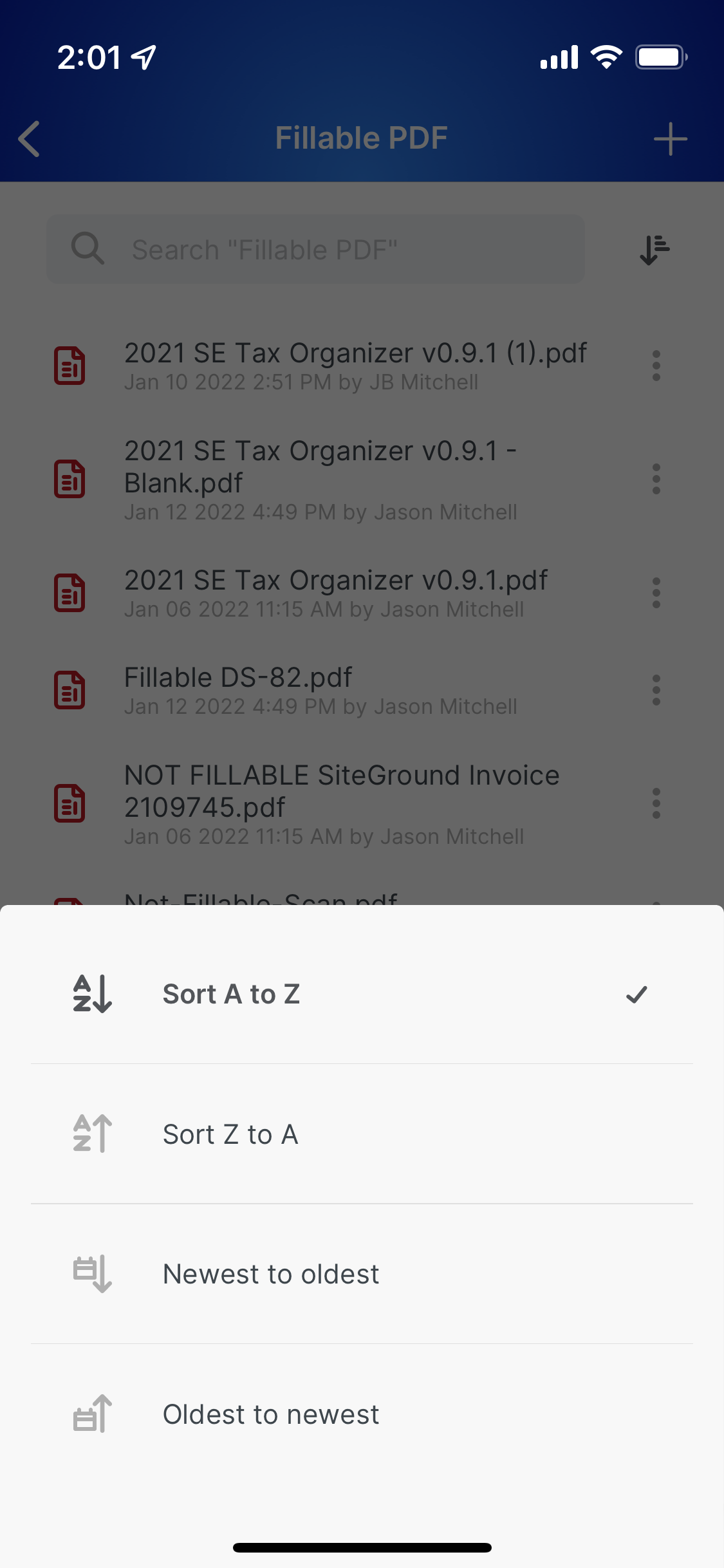Click the Newest to oldest calendar icon
This screenshot has width=724, height=1568.
point(91,1274)
